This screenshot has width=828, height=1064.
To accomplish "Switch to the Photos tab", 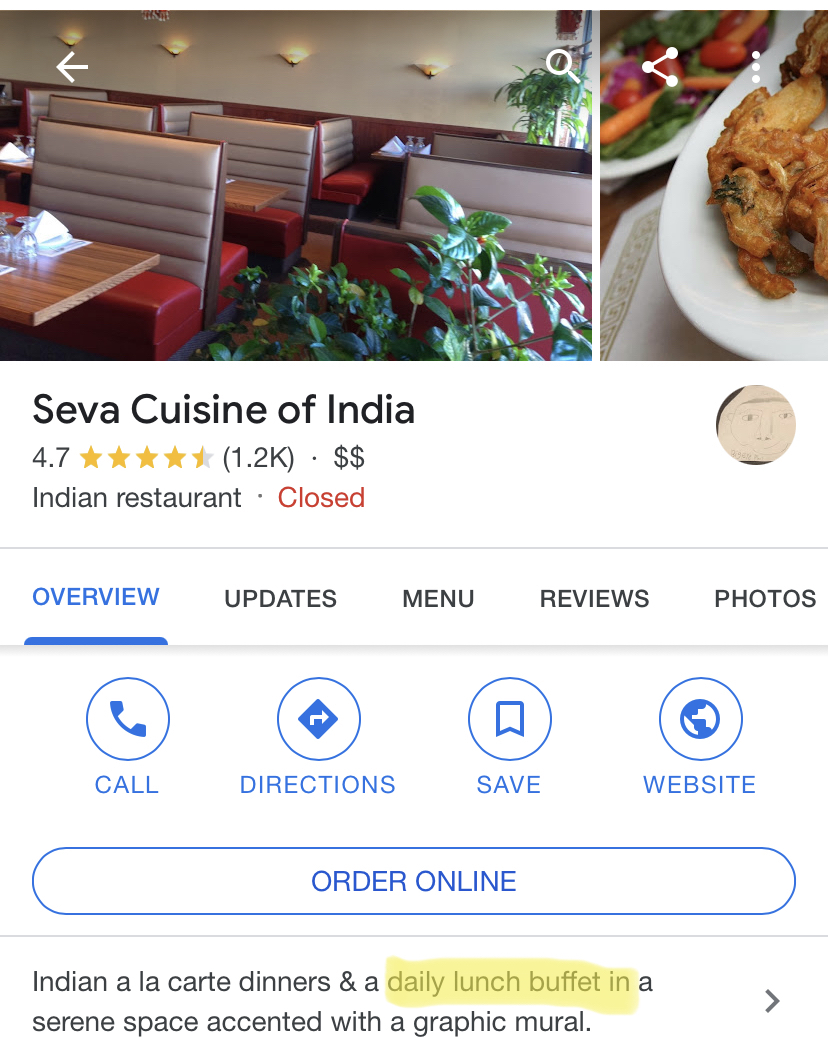I will pos(765,599).
